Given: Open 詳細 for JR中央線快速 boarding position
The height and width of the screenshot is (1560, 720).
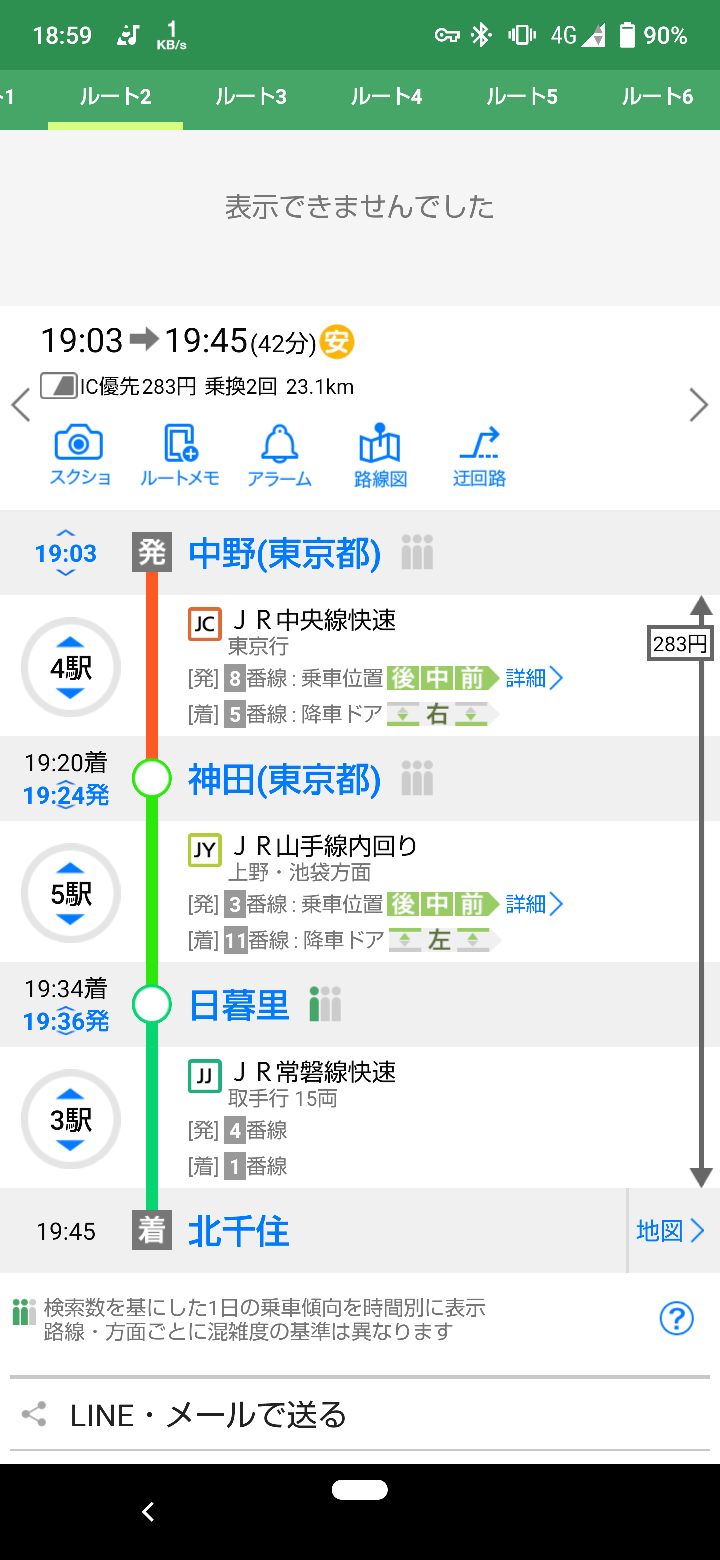Looking at the screenshot, I should coord(535,679).
